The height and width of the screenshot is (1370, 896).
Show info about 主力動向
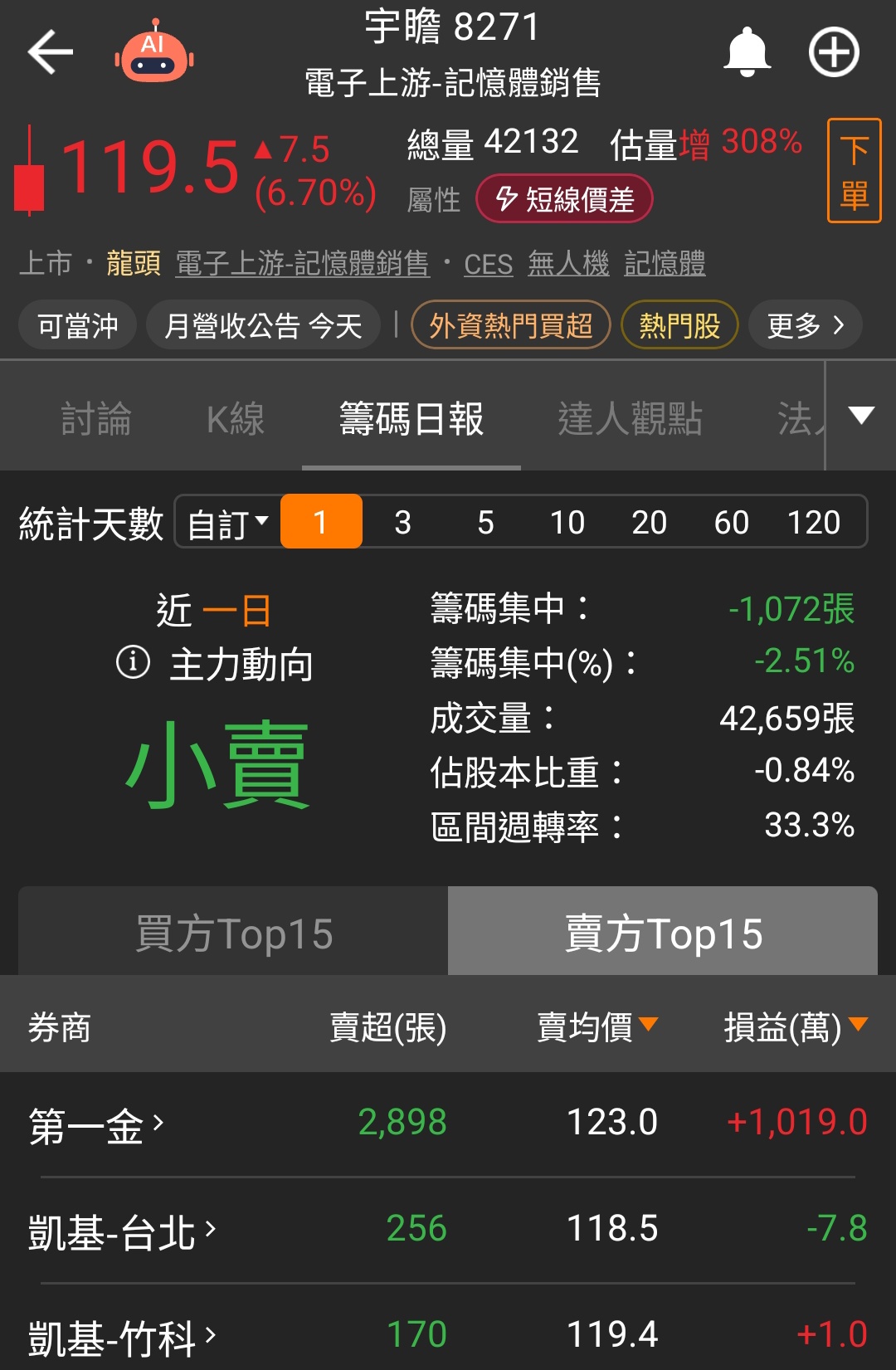(x=133, y=662)
